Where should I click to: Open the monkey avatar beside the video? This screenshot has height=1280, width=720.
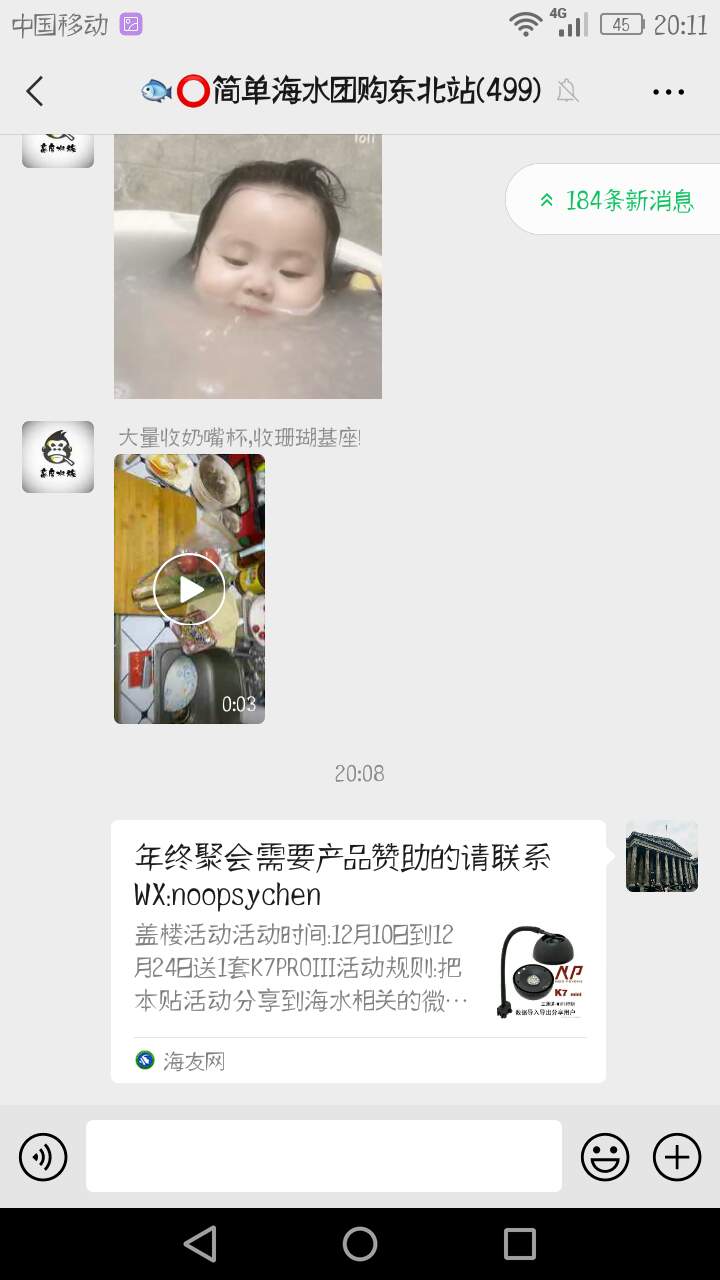(58, 457)
